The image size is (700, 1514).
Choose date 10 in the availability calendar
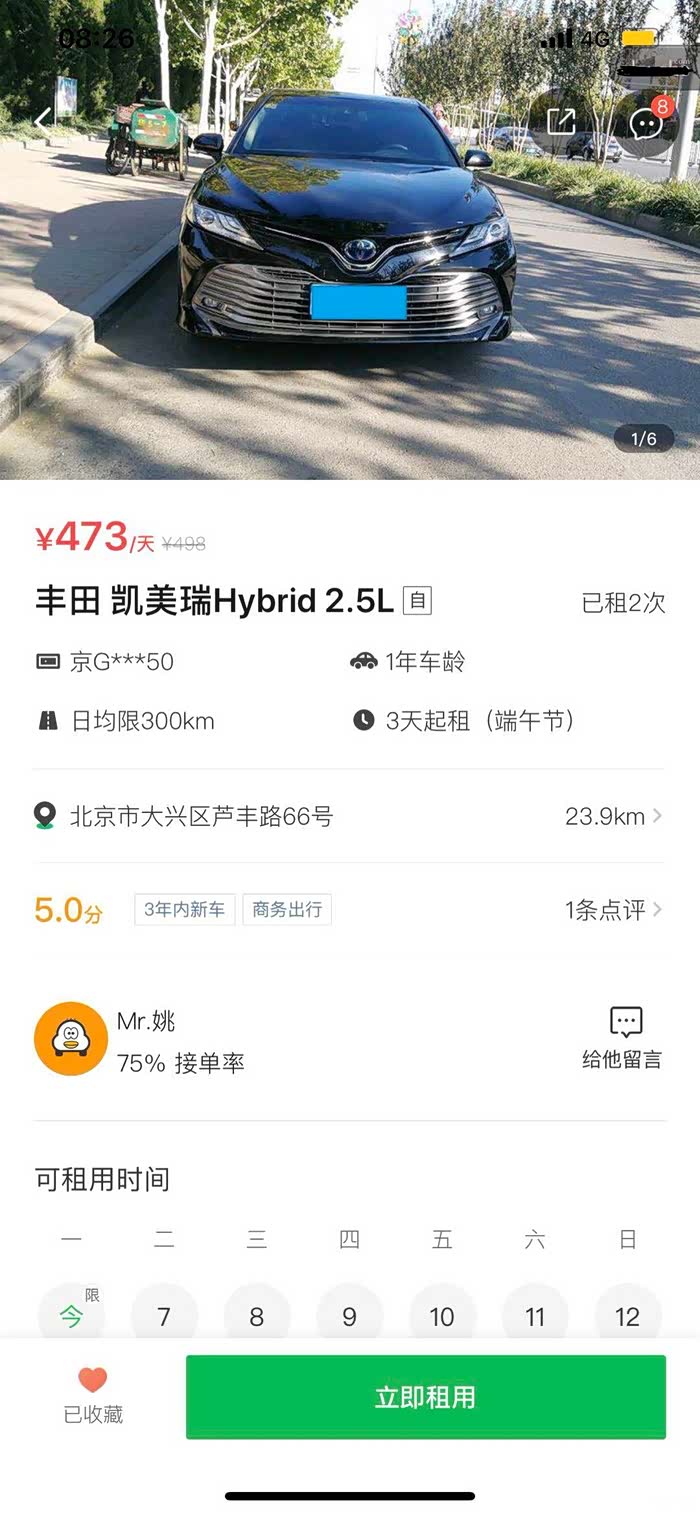(x=442, y=1316)
